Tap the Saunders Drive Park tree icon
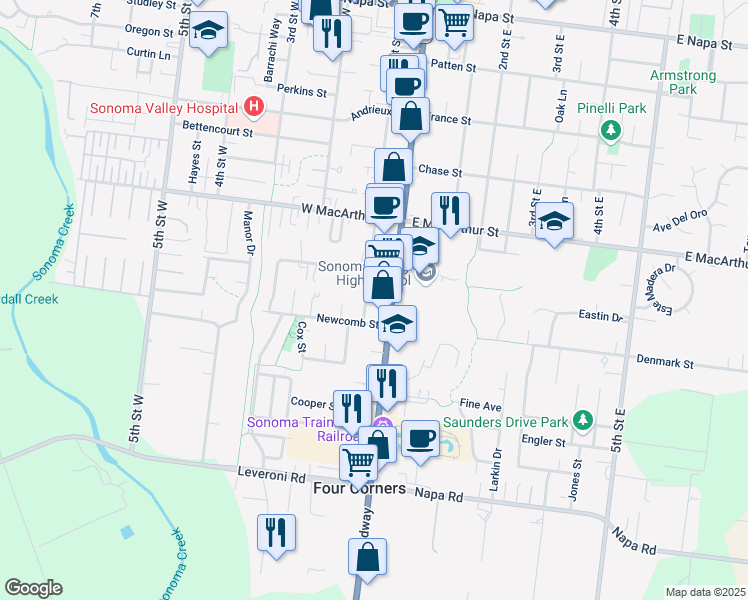Image resolution: width=748 pixels, height=600 pixels. tap(583, 421)
